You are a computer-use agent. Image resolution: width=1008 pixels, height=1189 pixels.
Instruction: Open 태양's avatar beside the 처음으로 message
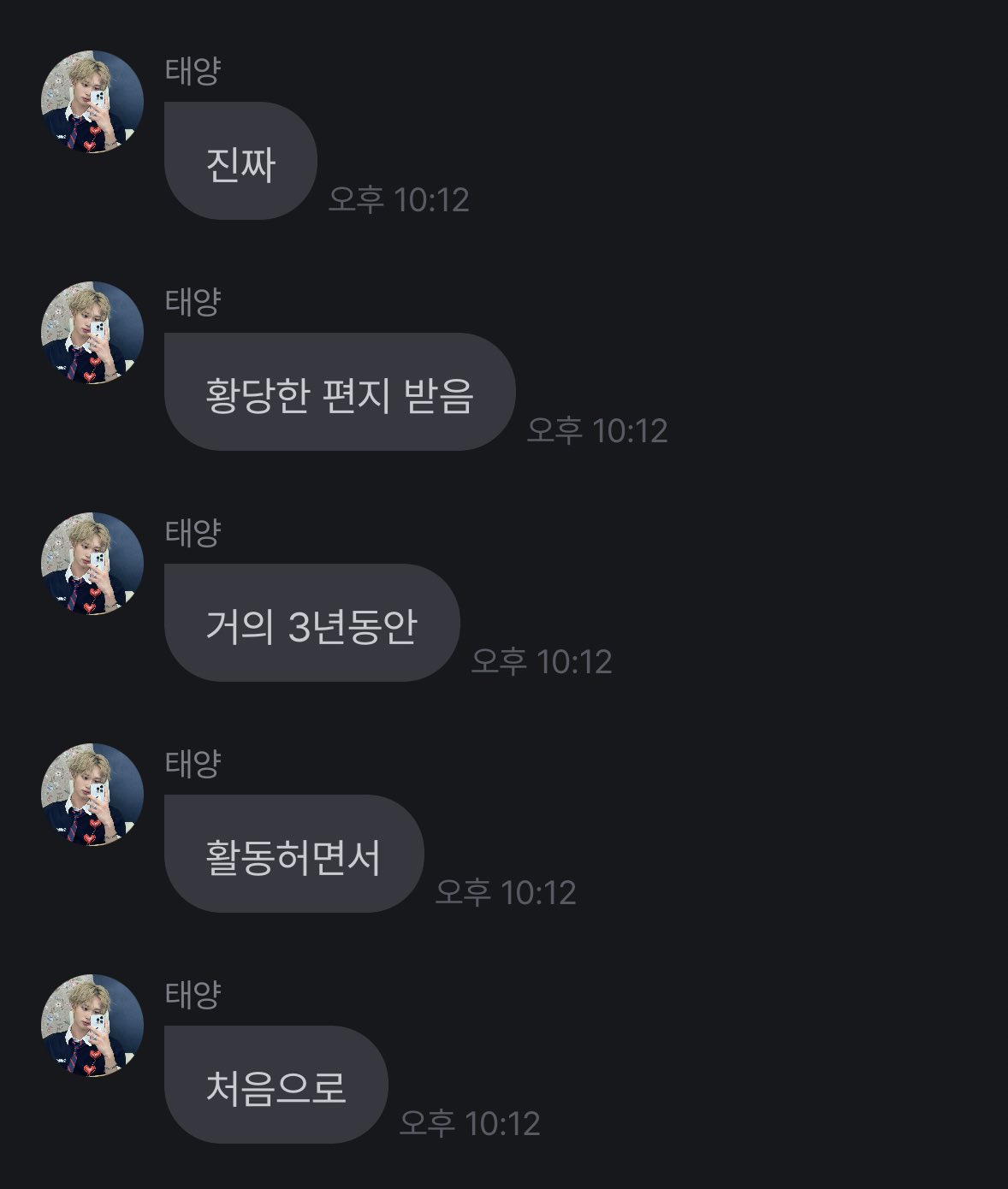[92, 1026]
